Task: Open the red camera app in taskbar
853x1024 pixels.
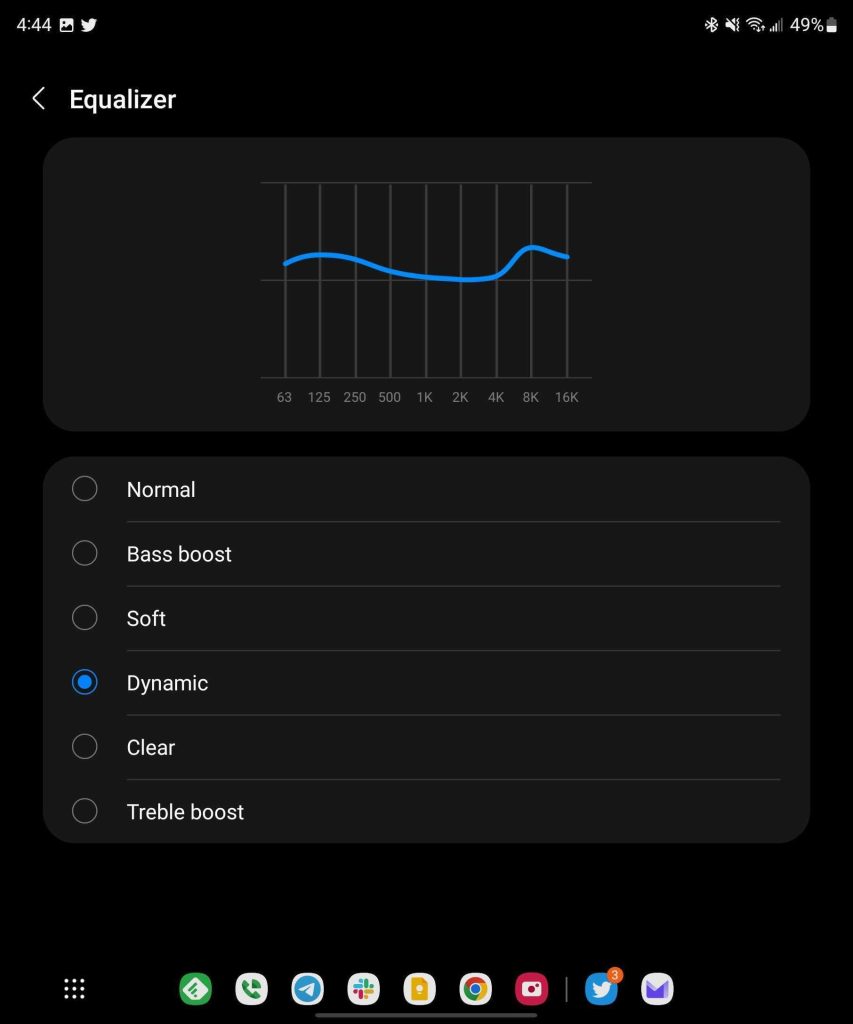Action: tap(531, 989)
